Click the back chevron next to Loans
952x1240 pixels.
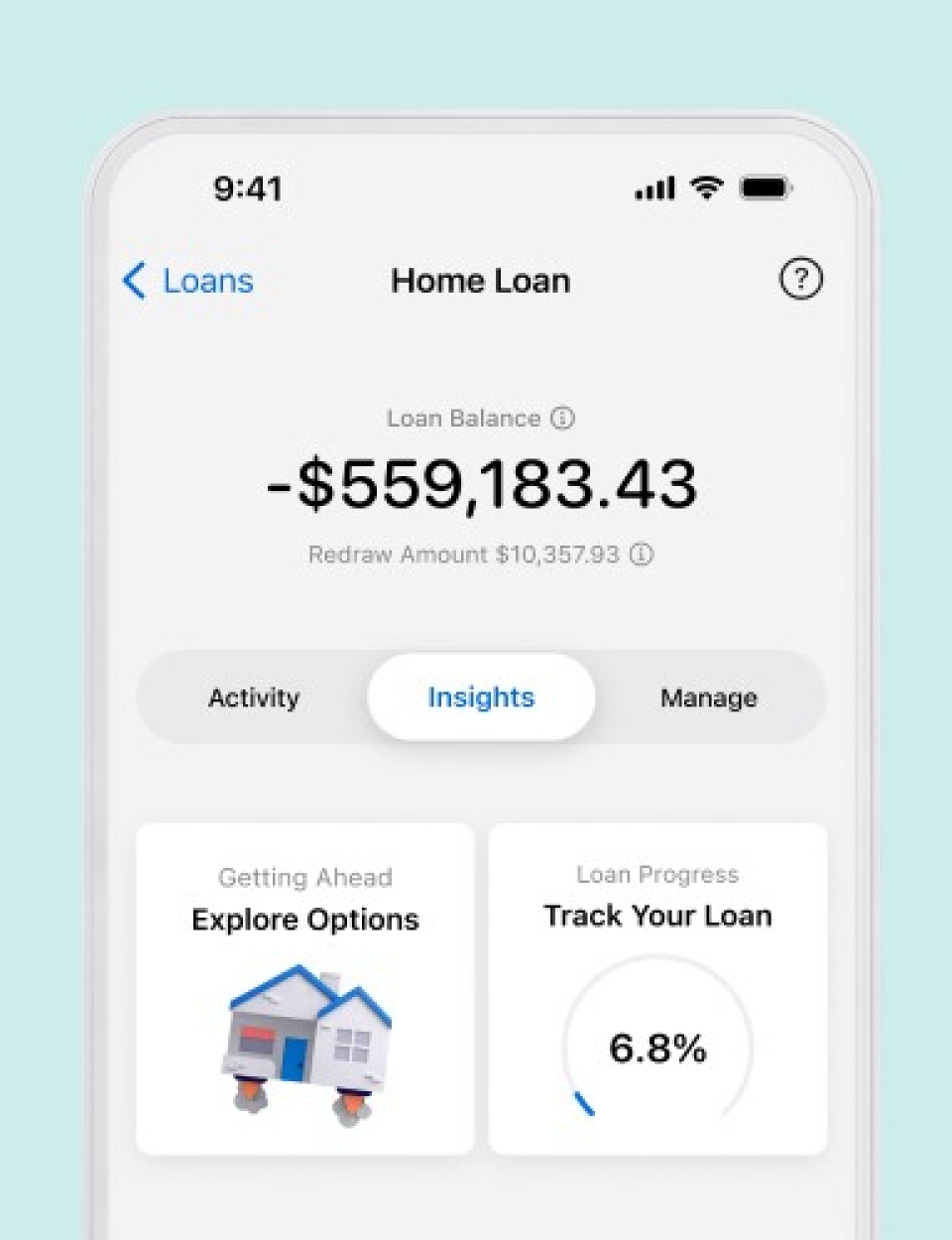[136, 281]
